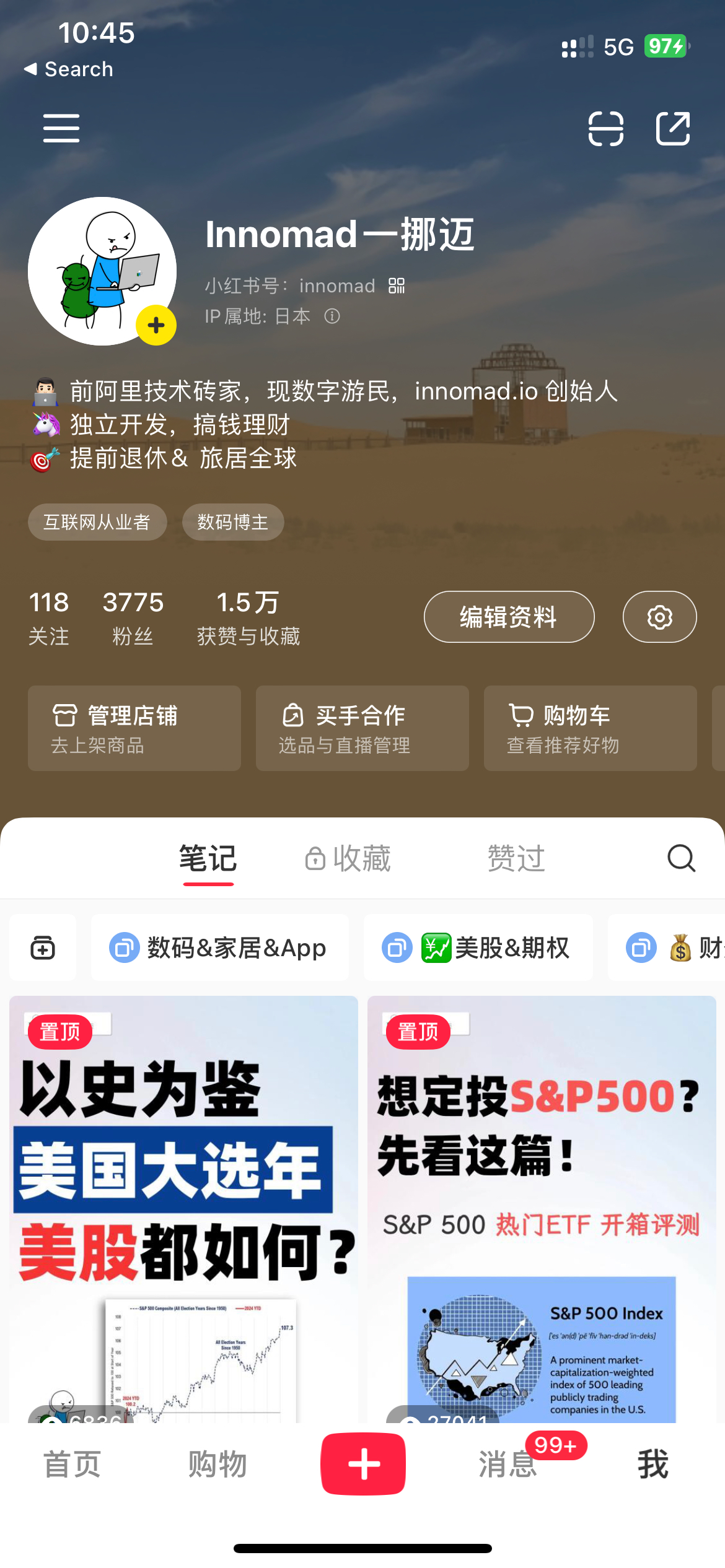The image size is (725, 1568).
Task: Open the pinned 美国大选年 note
Action: [183, 1208]
